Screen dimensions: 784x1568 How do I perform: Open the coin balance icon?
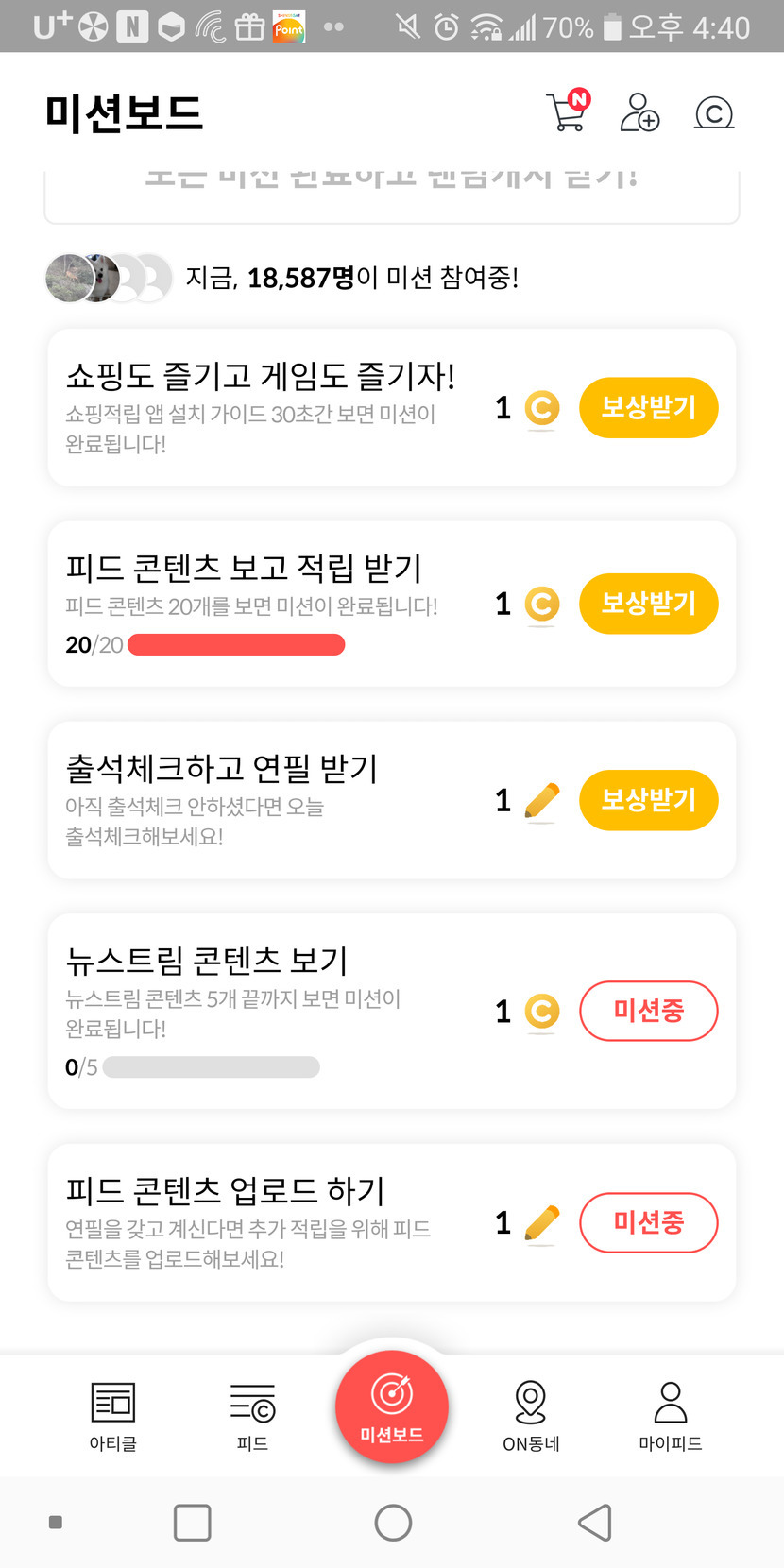click(x=714, y=113)
